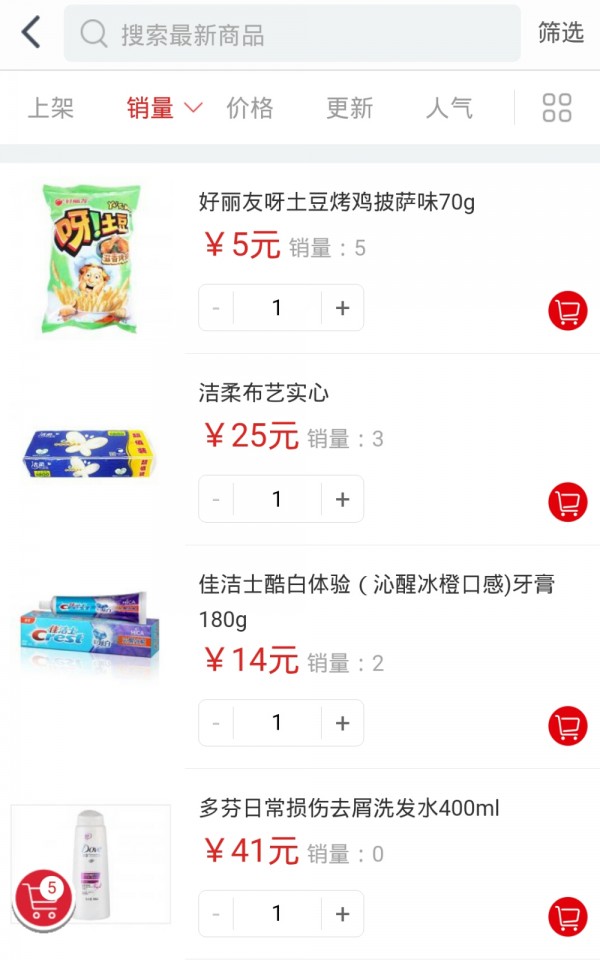Sort products by 上架
This screenshot has height=960, width=600.
(51, 108)
